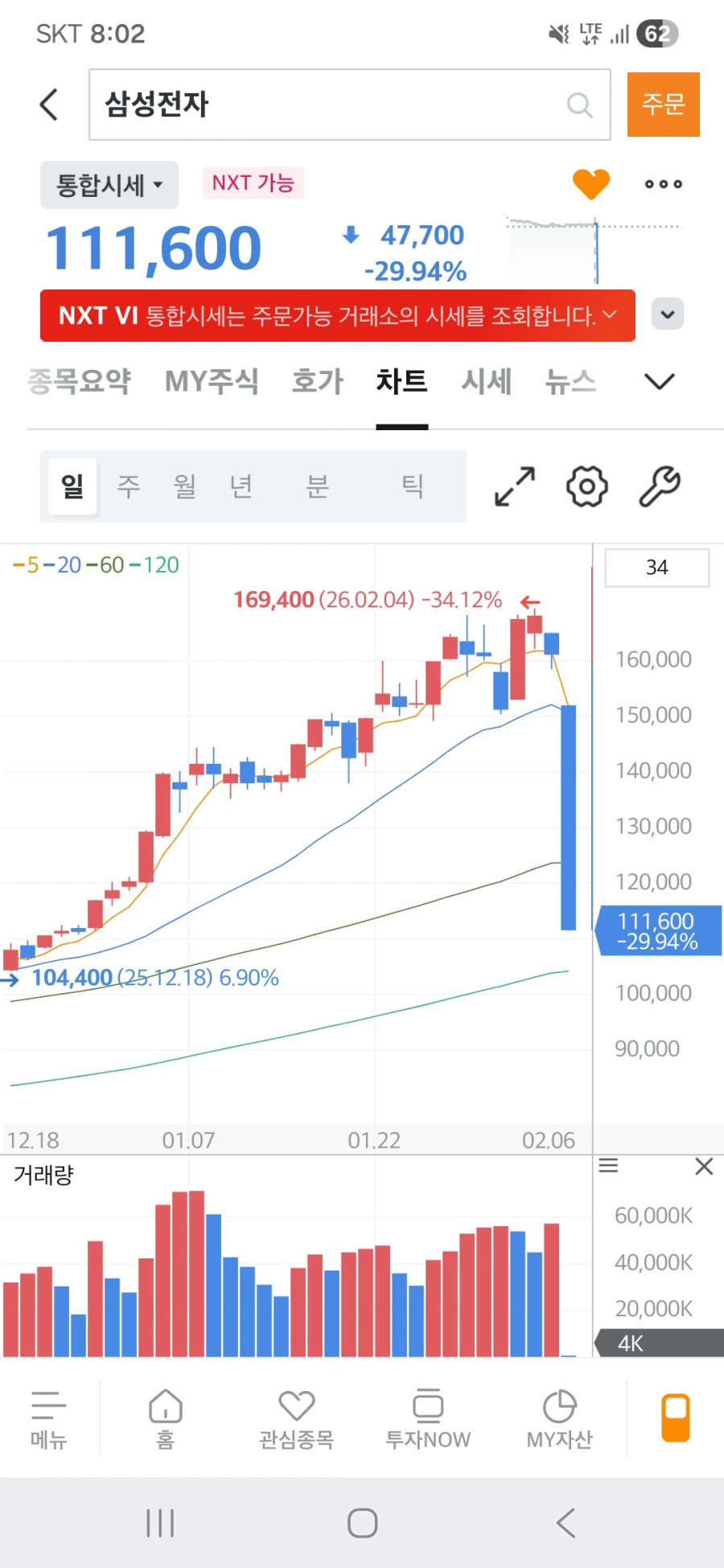This screenshot has height=1568, width=724.
Task: Select the 주 weekly chart period
Action: click(x=129, y=486)
